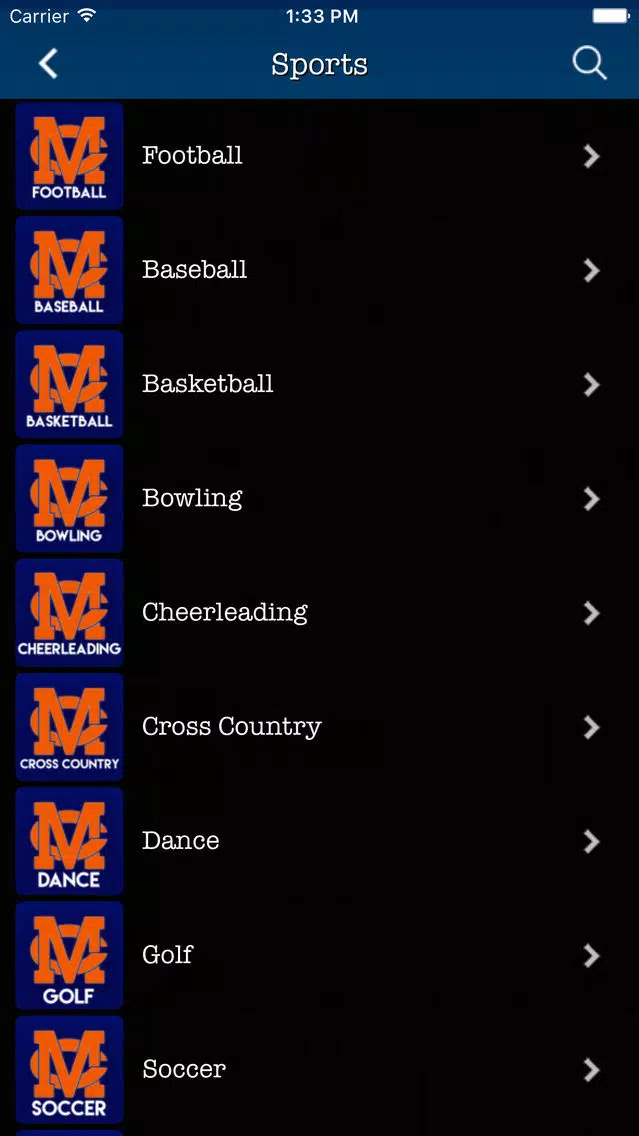Go back using the header arrow

click(48, 64)
